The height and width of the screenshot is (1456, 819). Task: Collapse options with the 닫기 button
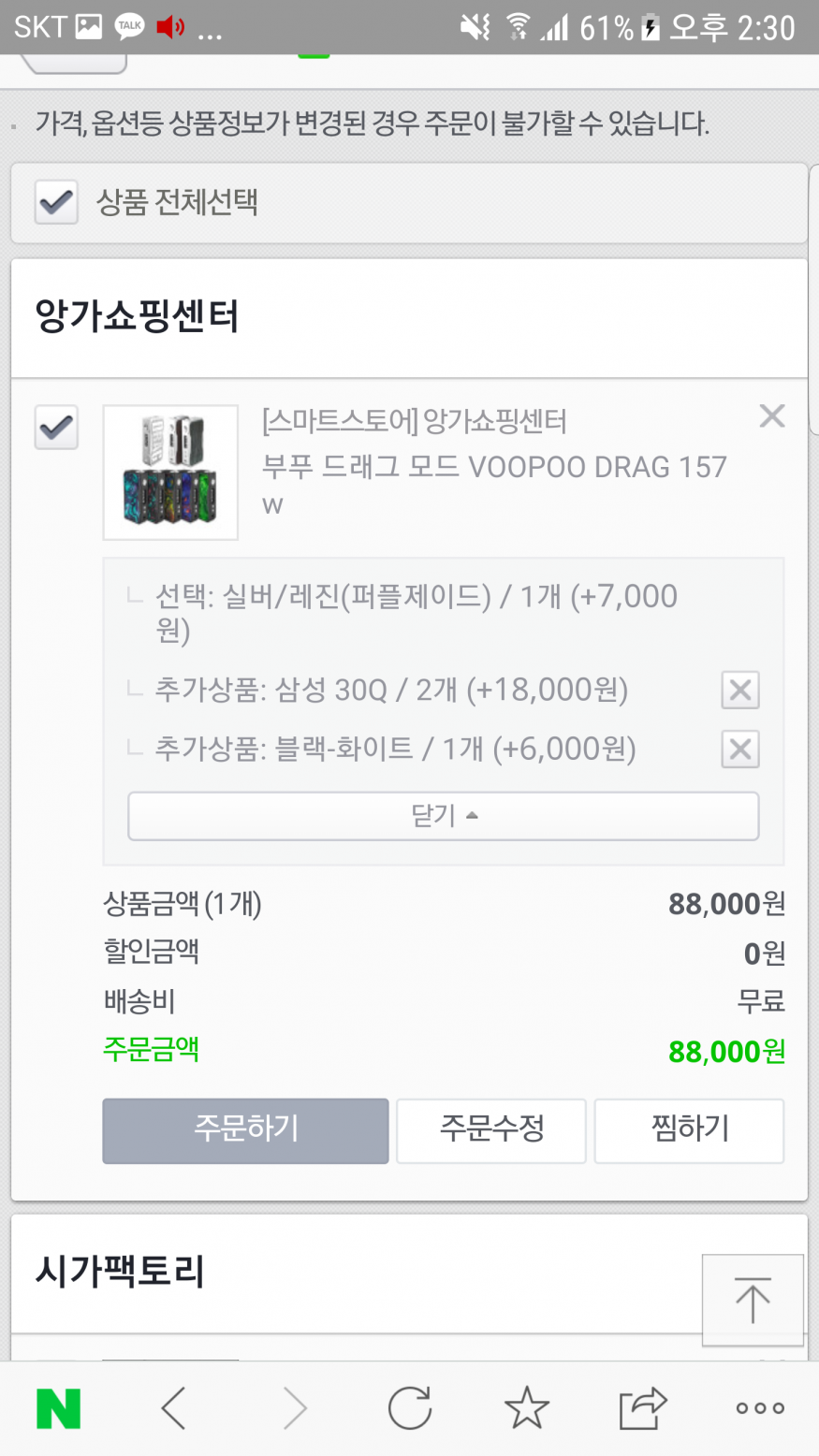point(443,816)
